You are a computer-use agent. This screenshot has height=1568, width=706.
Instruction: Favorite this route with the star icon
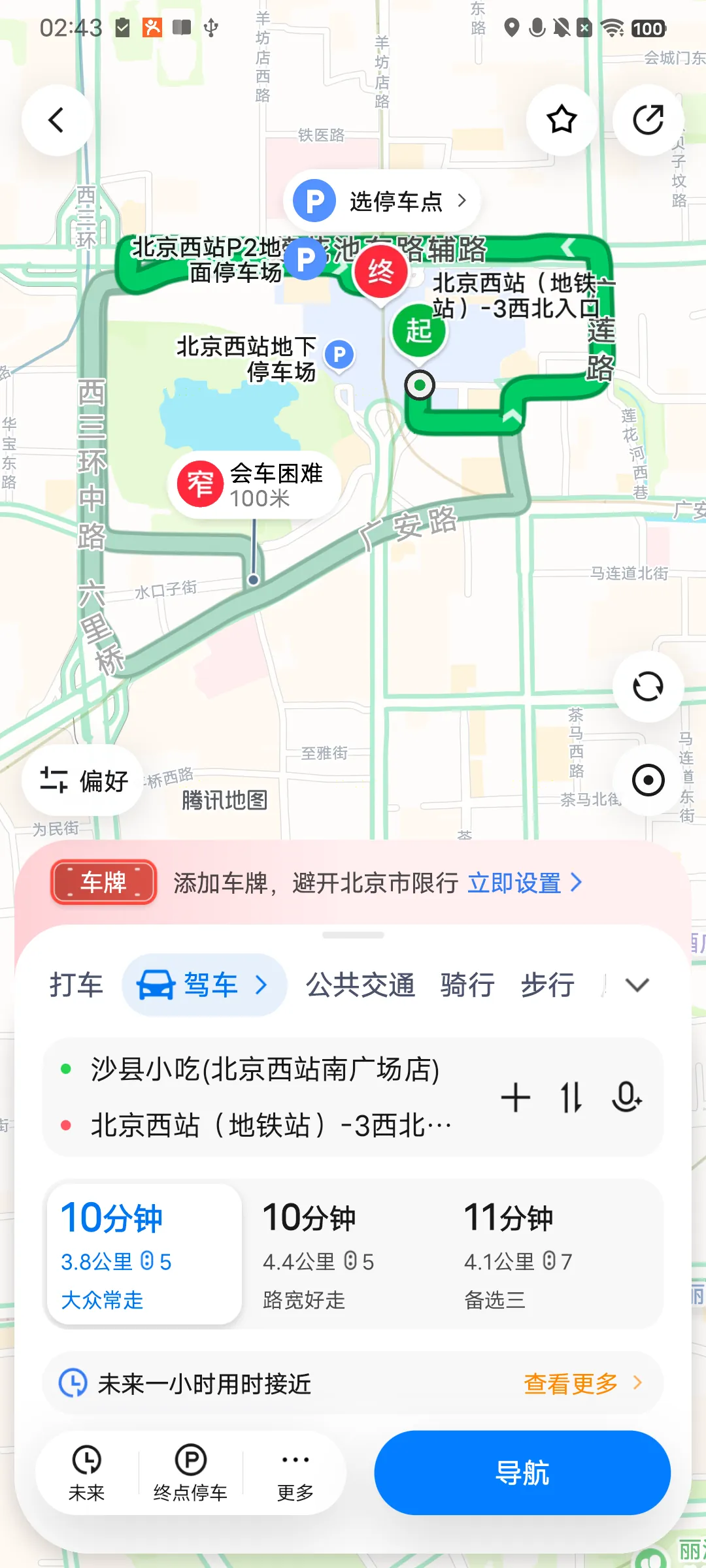coord(562,120)
